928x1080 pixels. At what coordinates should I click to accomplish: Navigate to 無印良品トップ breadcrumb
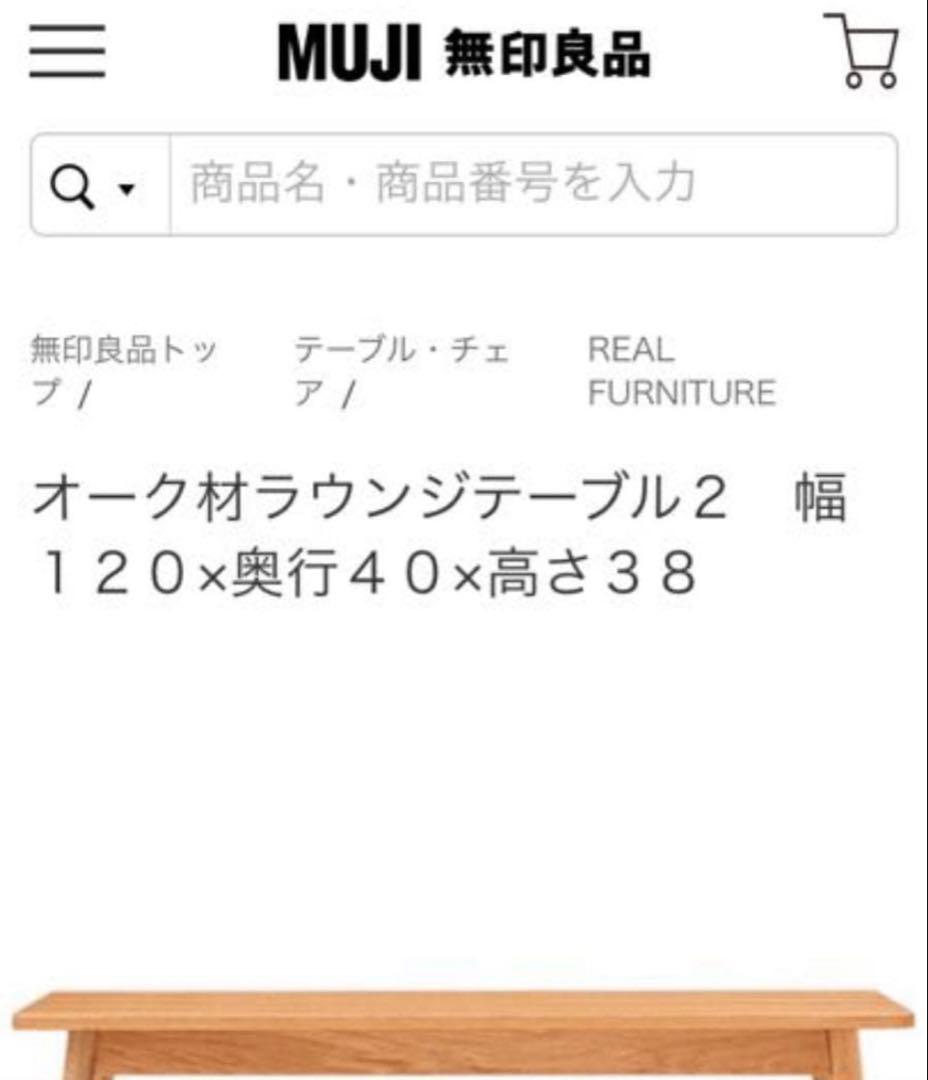click(120, 368)
